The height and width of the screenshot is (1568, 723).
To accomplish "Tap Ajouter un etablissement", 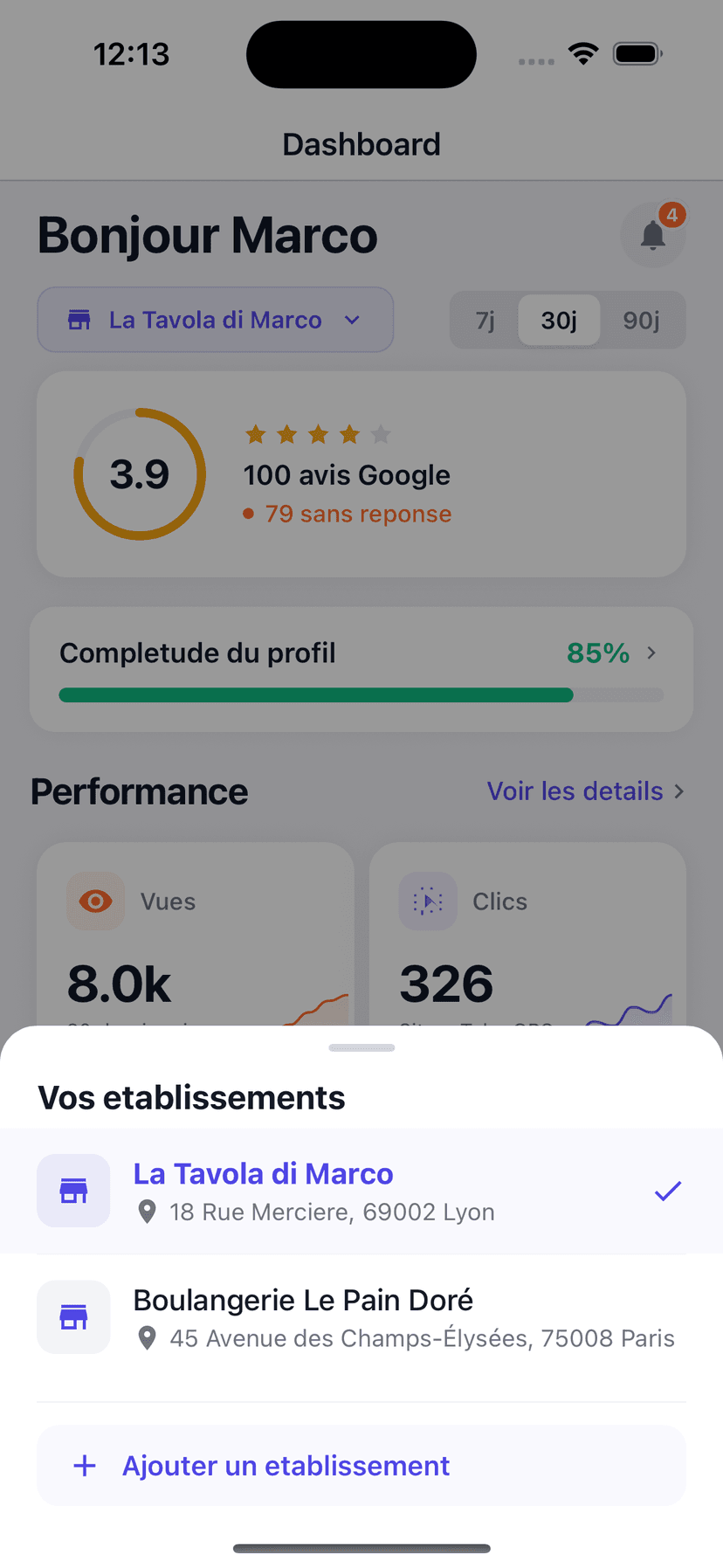I will click(x=361, y=1465).
